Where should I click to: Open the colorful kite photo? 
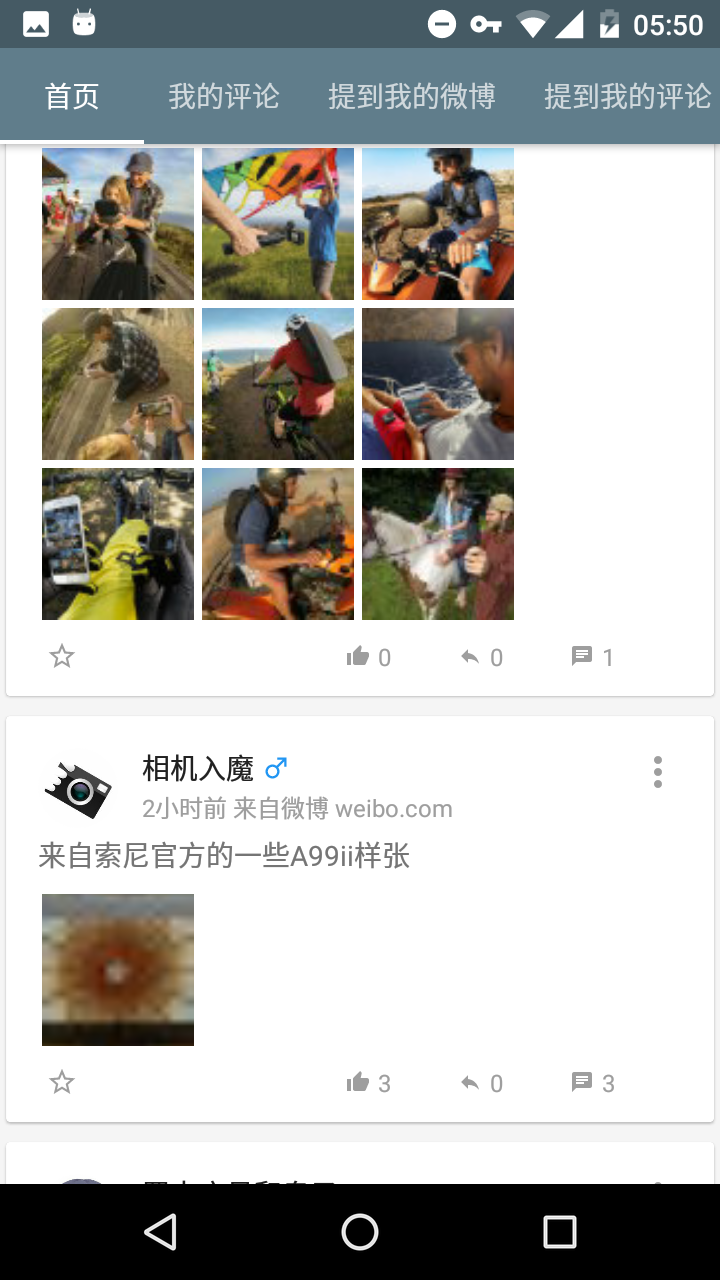tap(278, 224)
